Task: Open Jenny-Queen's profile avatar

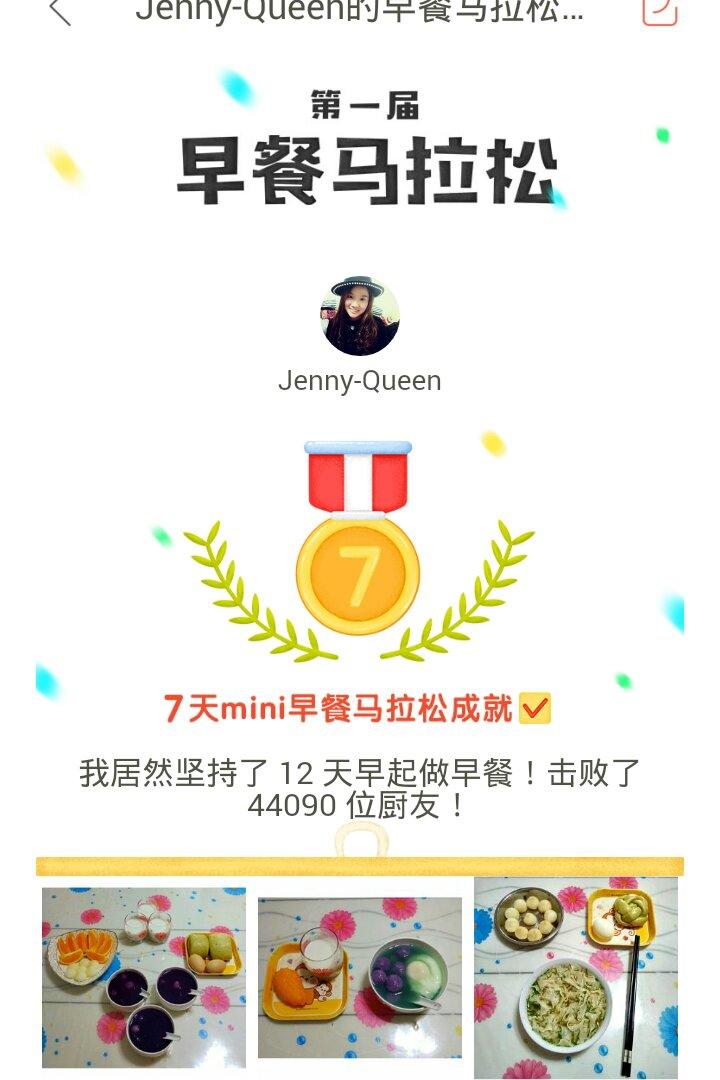Action: [x=360, y=316]
